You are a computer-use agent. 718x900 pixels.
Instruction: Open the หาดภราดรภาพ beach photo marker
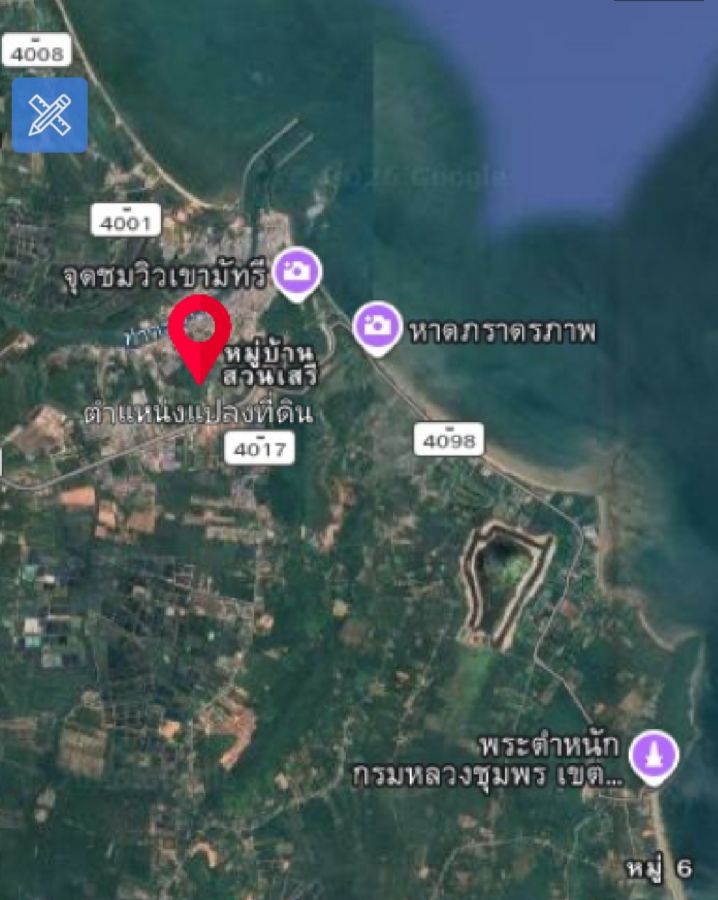point(377,326)
